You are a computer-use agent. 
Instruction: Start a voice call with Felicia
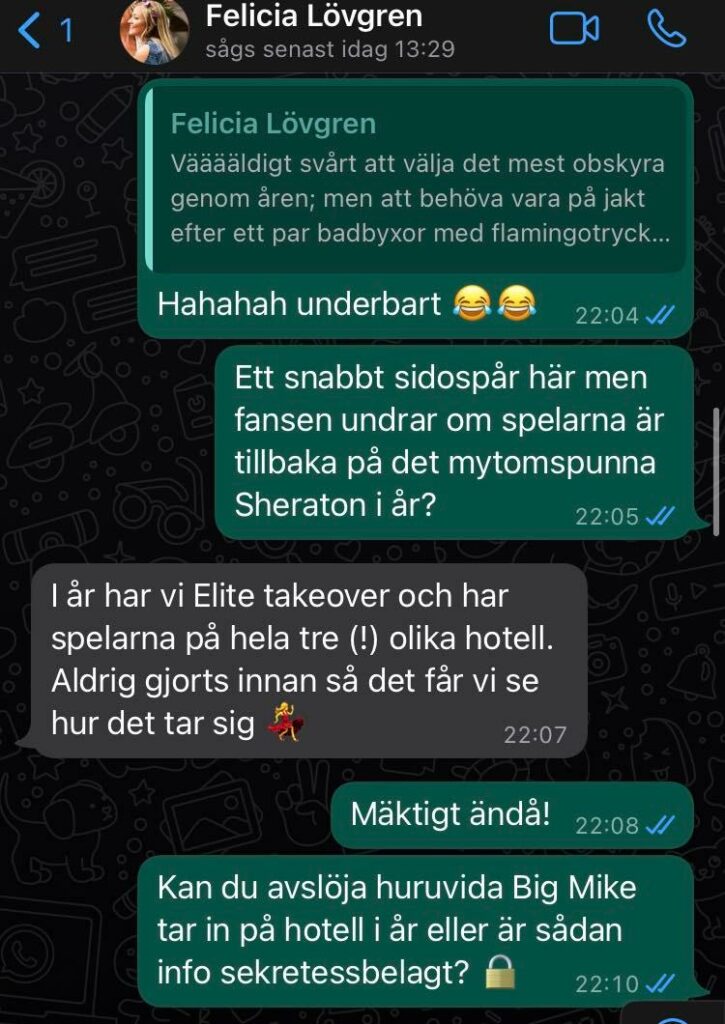666,28
